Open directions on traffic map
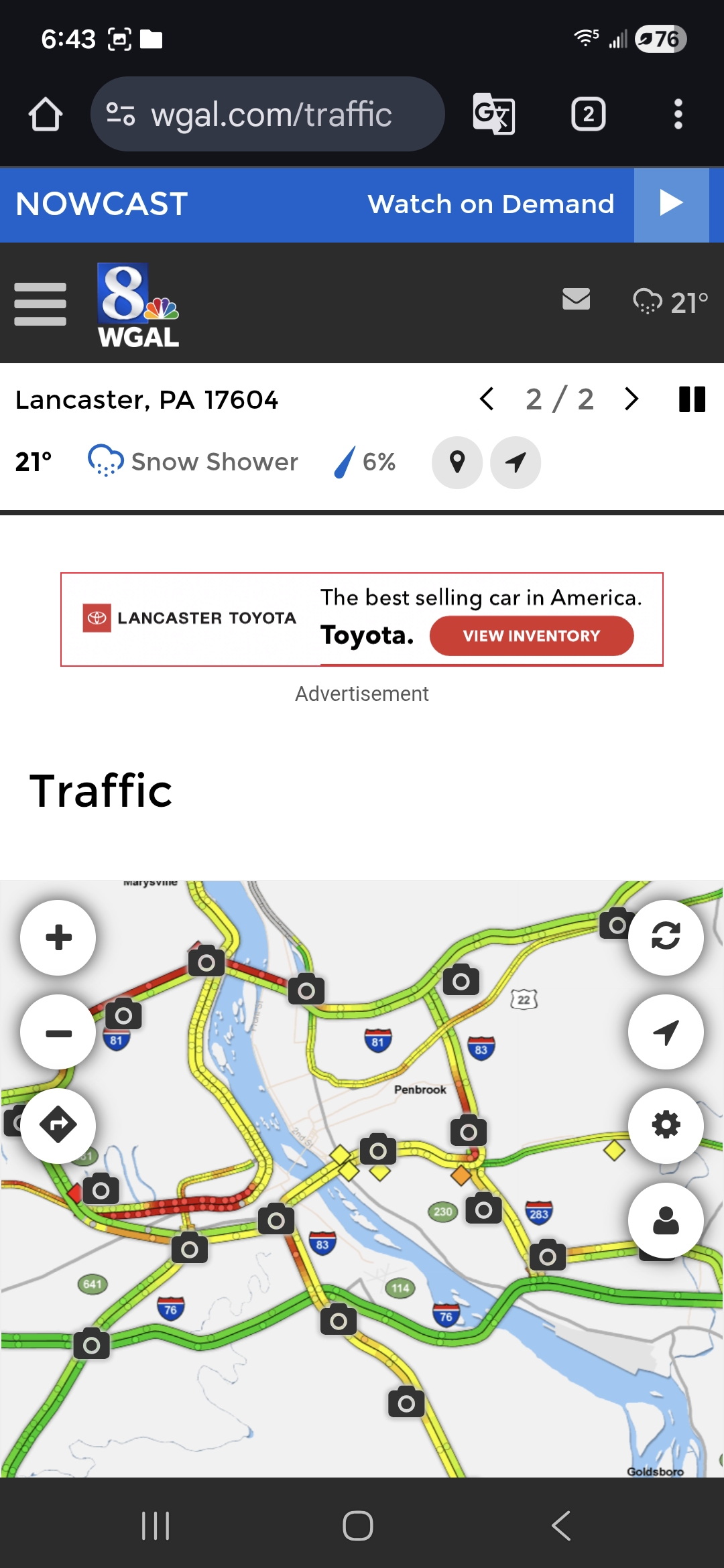The width and height of the screenshot is (724, 1568). pos(58,1124)
